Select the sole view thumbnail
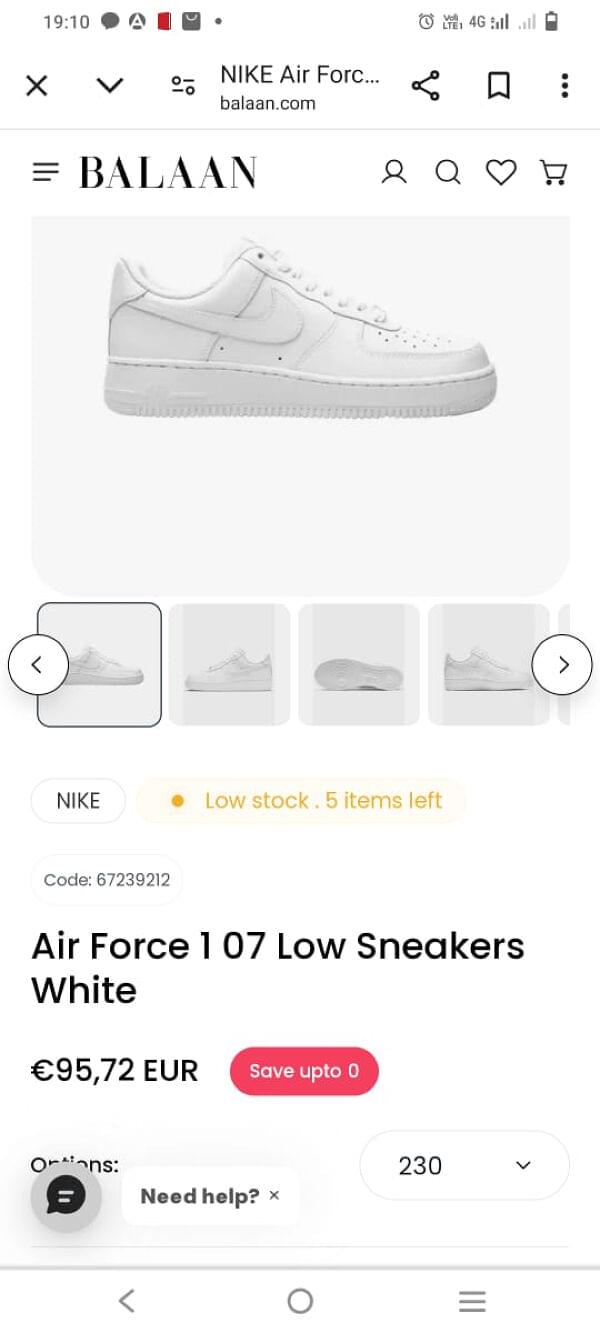 coord(358,665)
